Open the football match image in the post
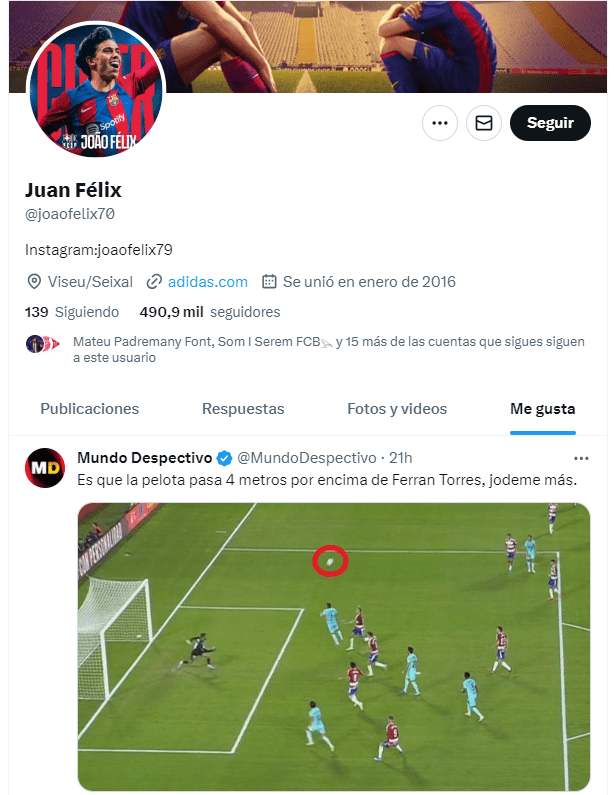616x795 pixels. (x=334, y=646)
